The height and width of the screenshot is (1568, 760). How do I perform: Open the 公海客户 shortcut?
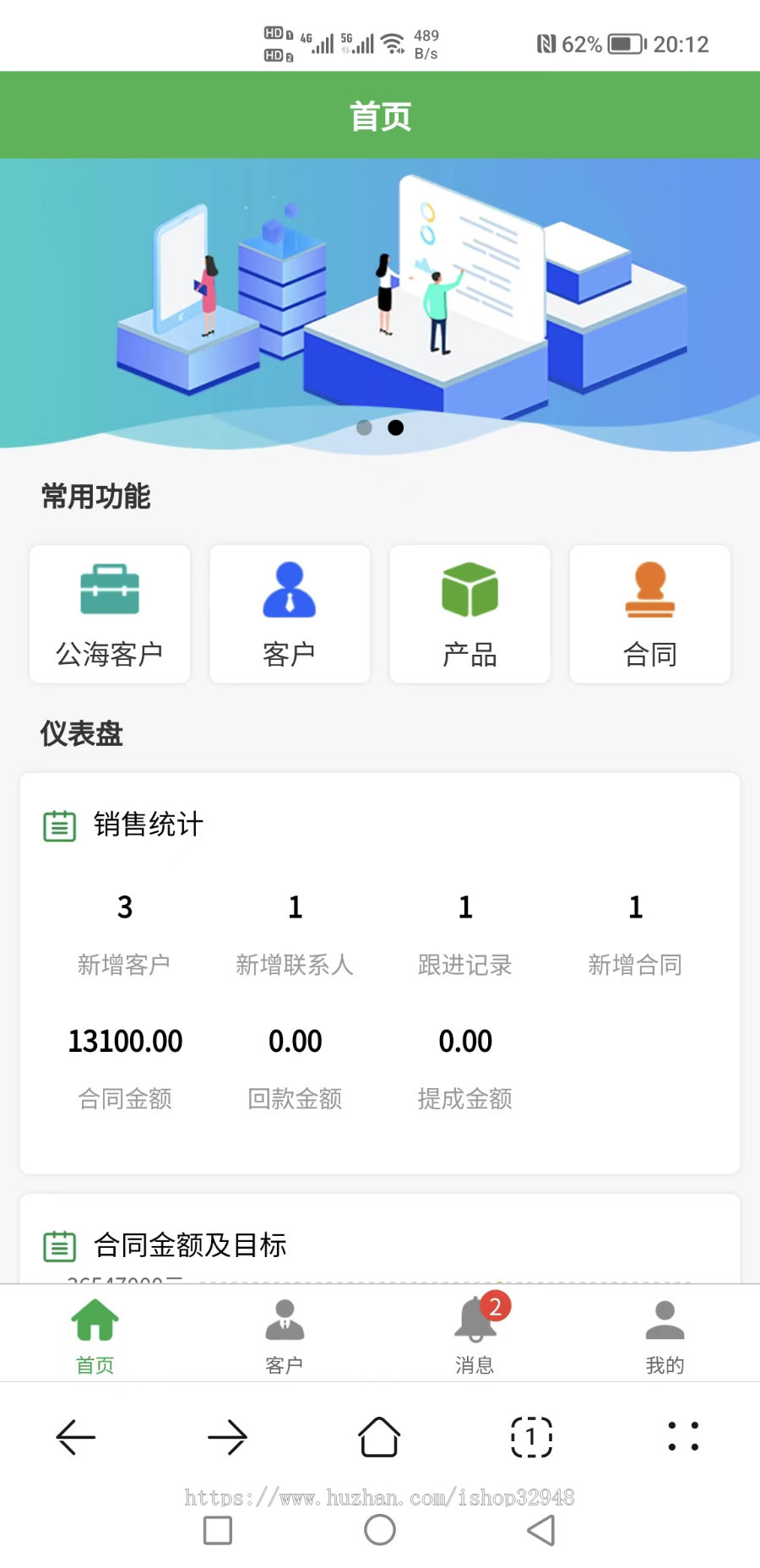tap(110, 613)
